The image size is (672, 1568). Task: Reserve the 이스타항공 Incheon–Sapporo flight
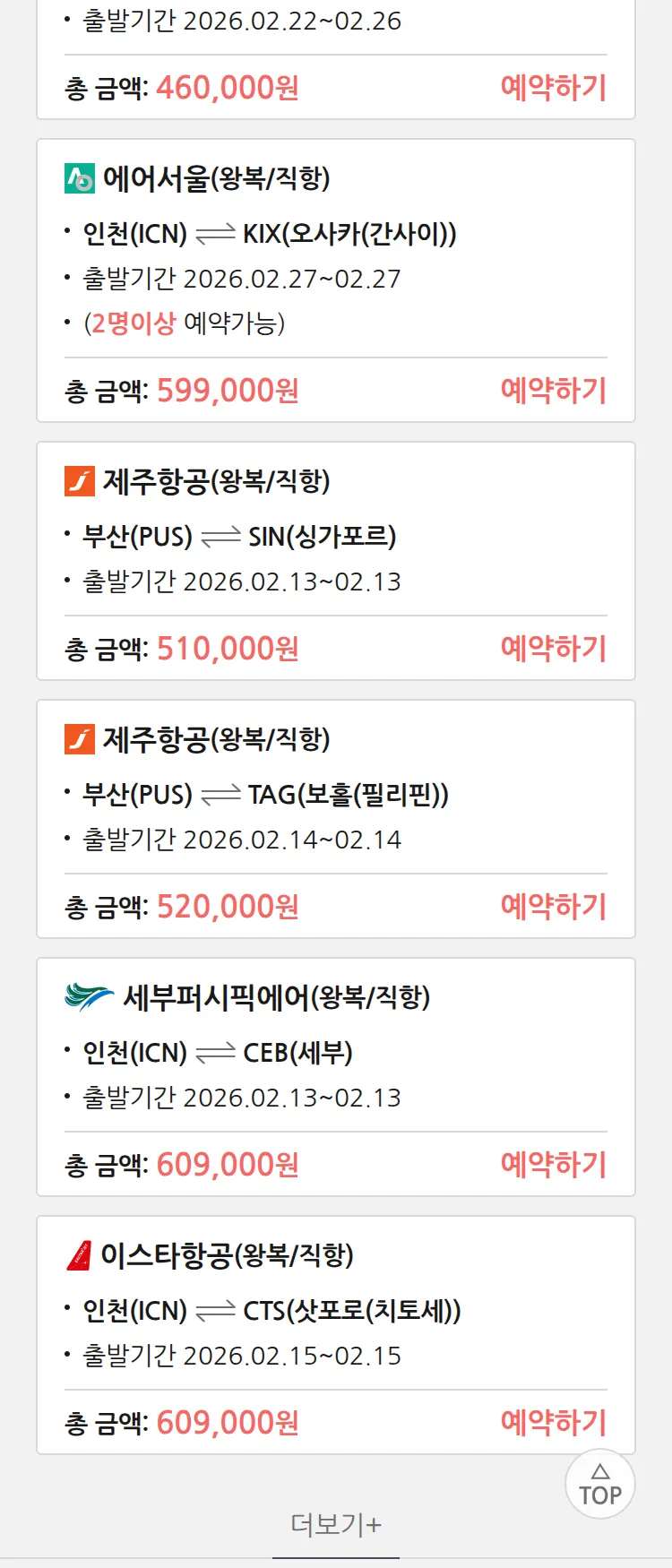[553, 1423]
